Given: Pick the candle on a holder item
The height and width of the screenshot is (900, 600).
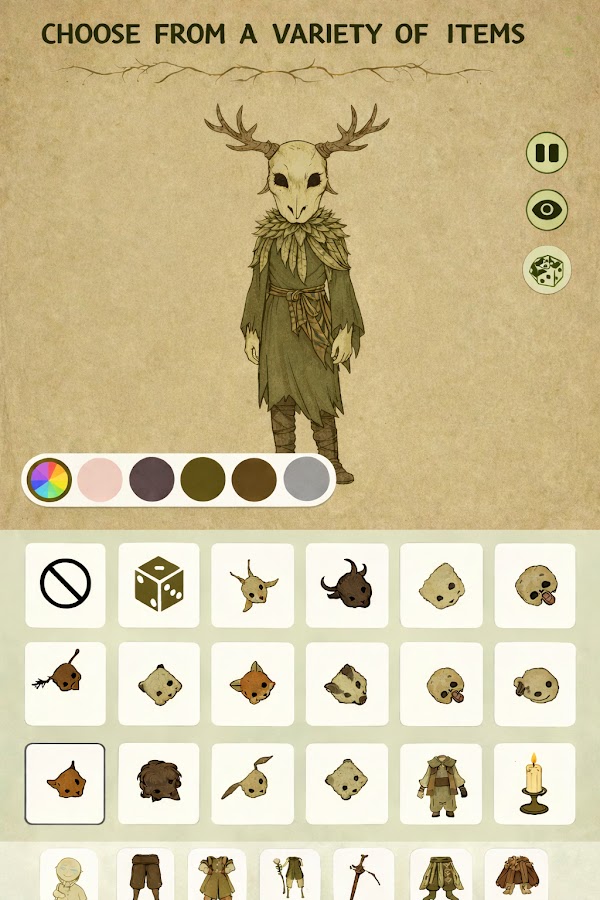Looking at the screenshot, I should pos(535,783).
